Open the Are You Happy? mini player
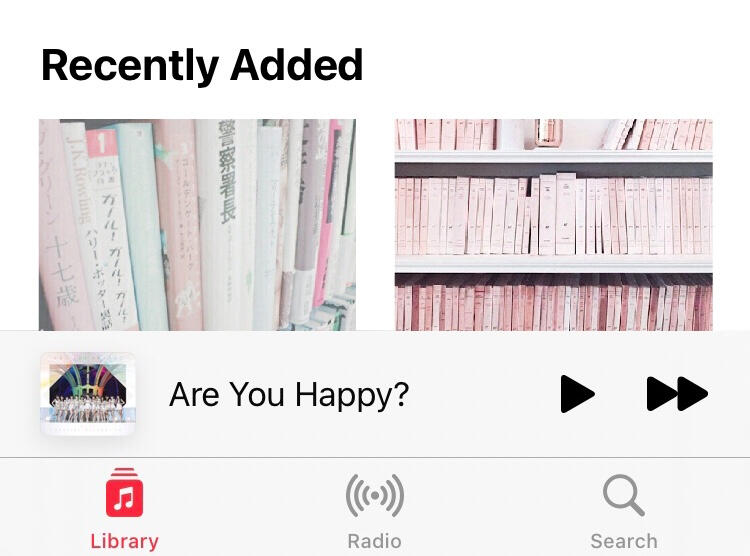 point(289,395)
